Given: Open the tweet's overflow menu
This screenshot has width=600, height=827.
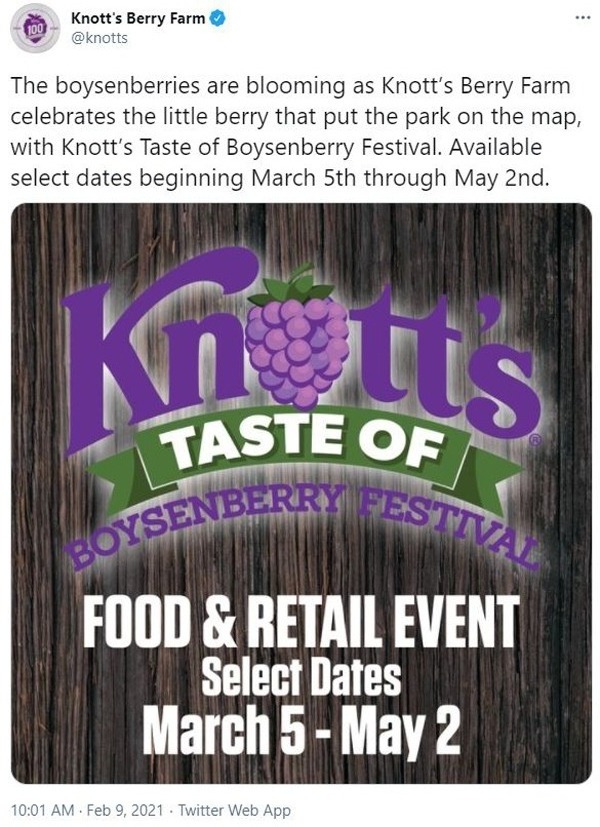Looking at the screenshot, I should (578, 20).
